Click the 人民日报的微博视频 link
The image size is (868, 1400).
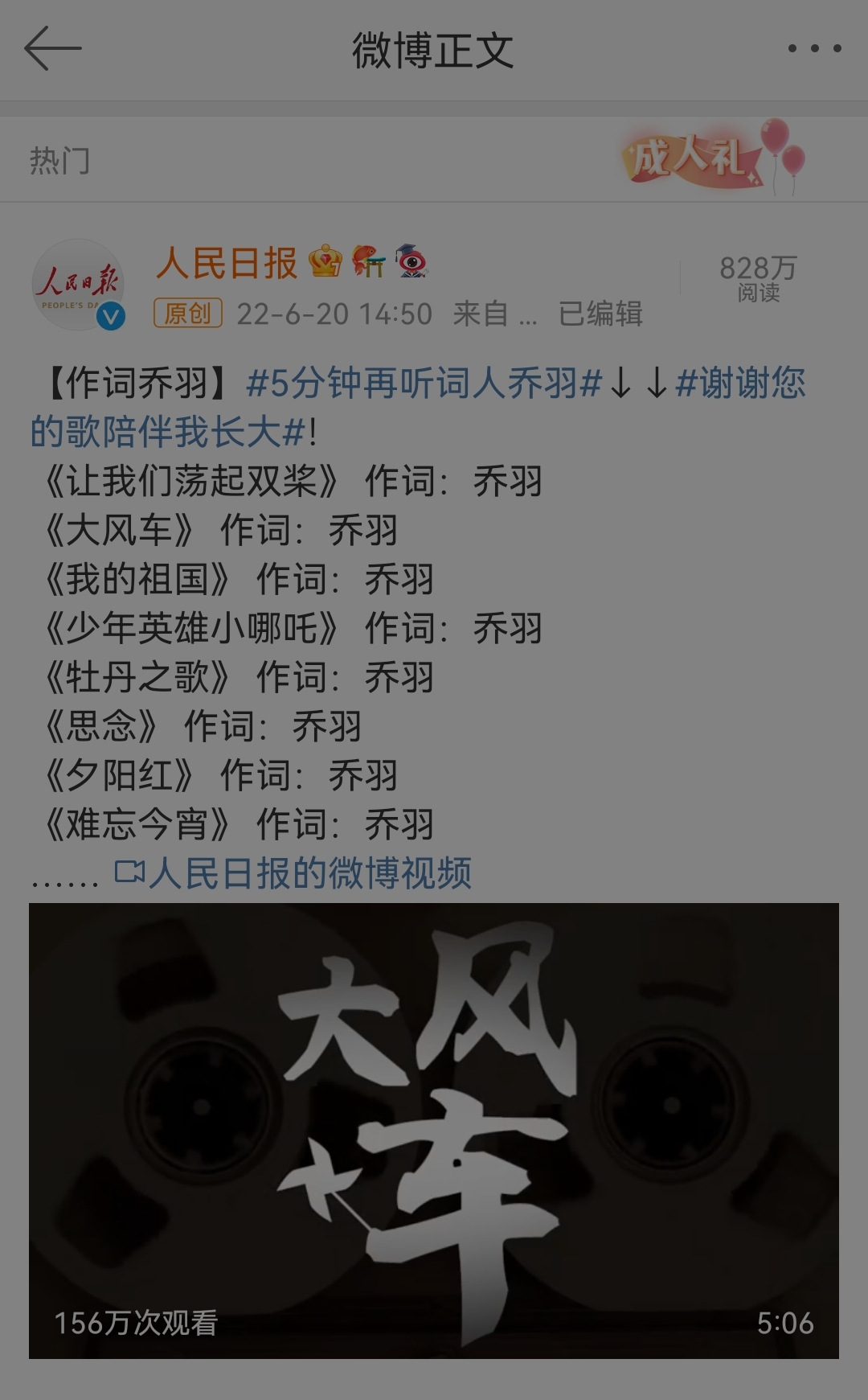coord(313,872)
